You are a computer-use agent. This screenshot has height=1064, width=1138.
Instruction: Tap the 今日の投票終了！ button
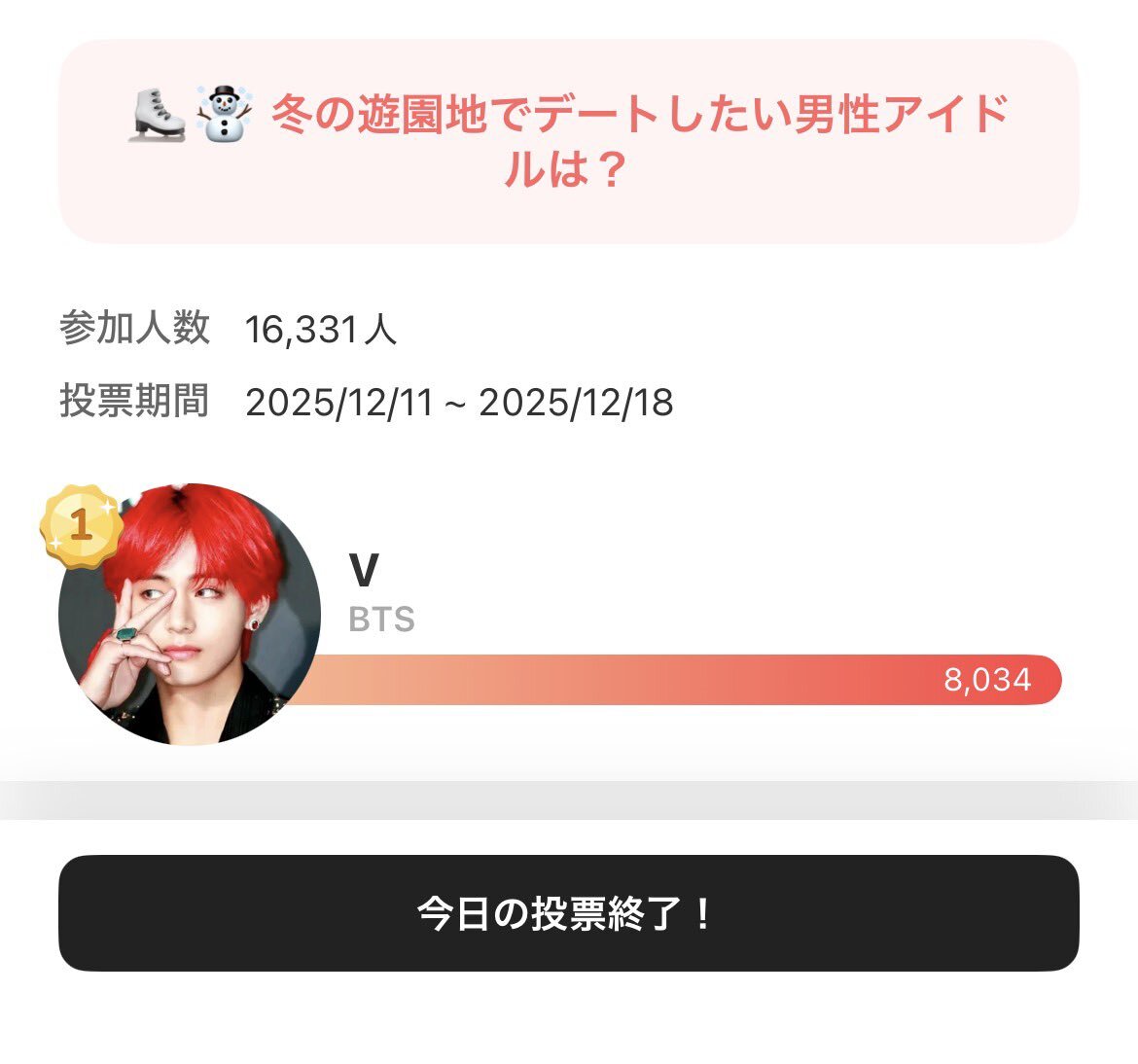pyautogui.click(x=568, y=913)
